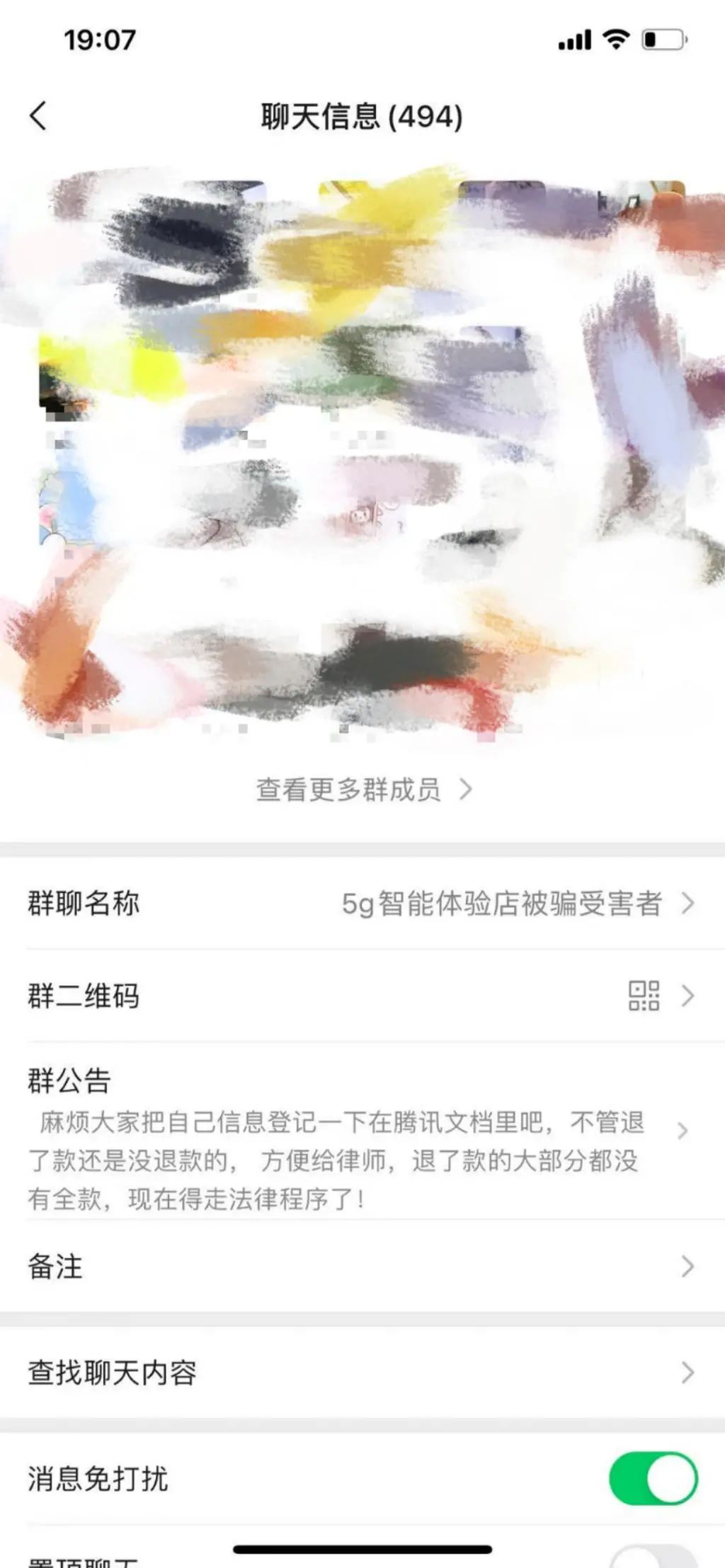Go back from chat info
This screenshot has height=1568, width=725.
pos(38,115)
